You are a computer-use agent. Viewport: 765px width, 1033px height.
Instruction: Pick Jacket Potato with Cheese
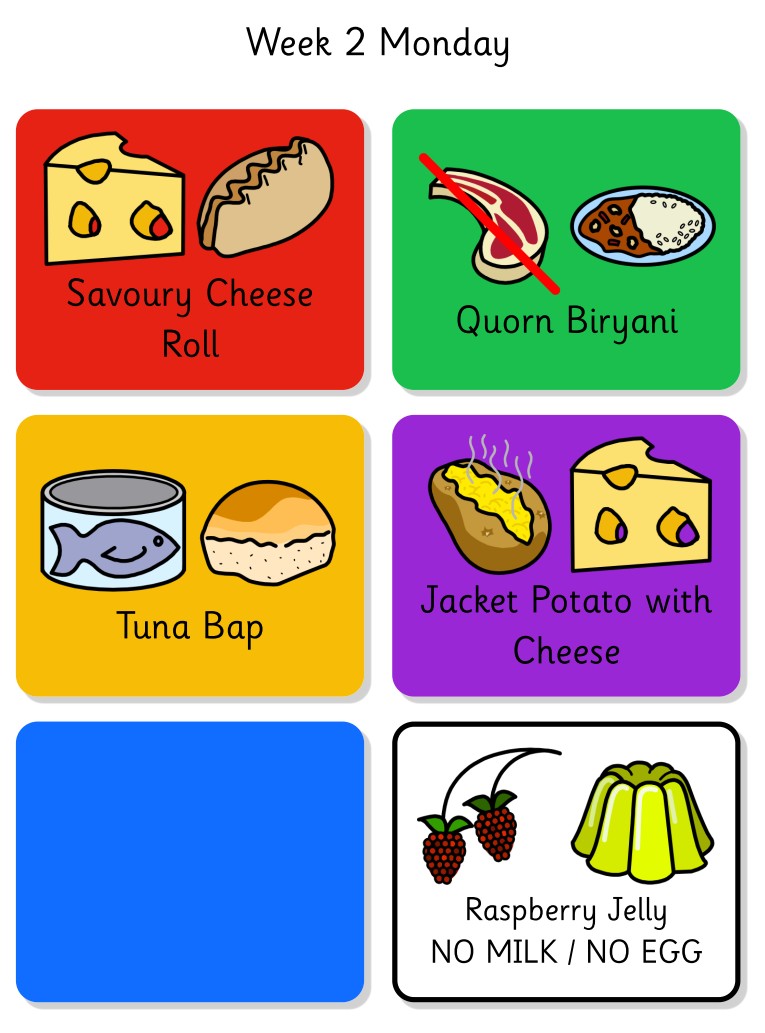tap(566, 555)
